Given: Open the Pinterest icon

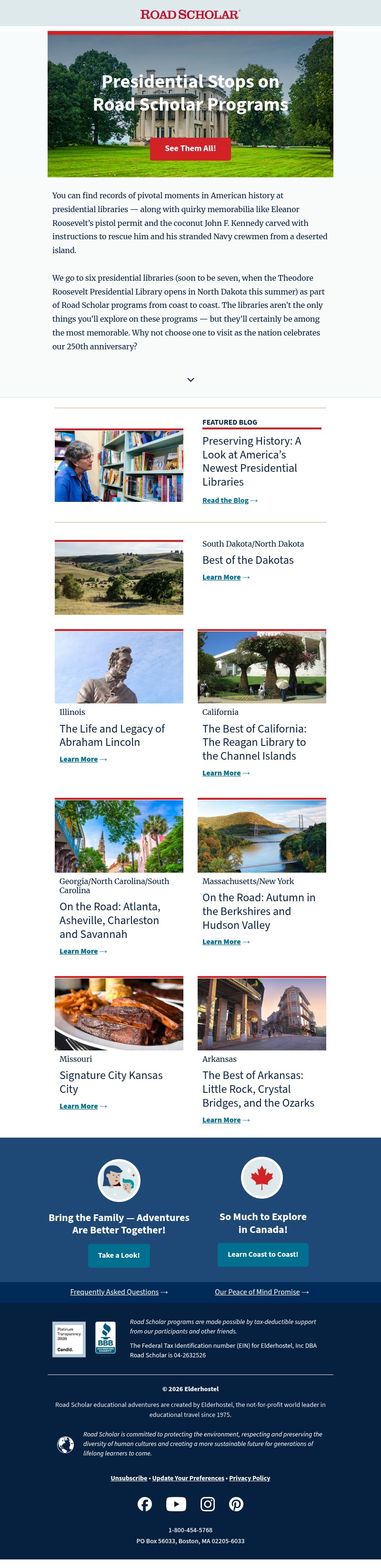Looking at the screenshot, I should pos(236,1504).
